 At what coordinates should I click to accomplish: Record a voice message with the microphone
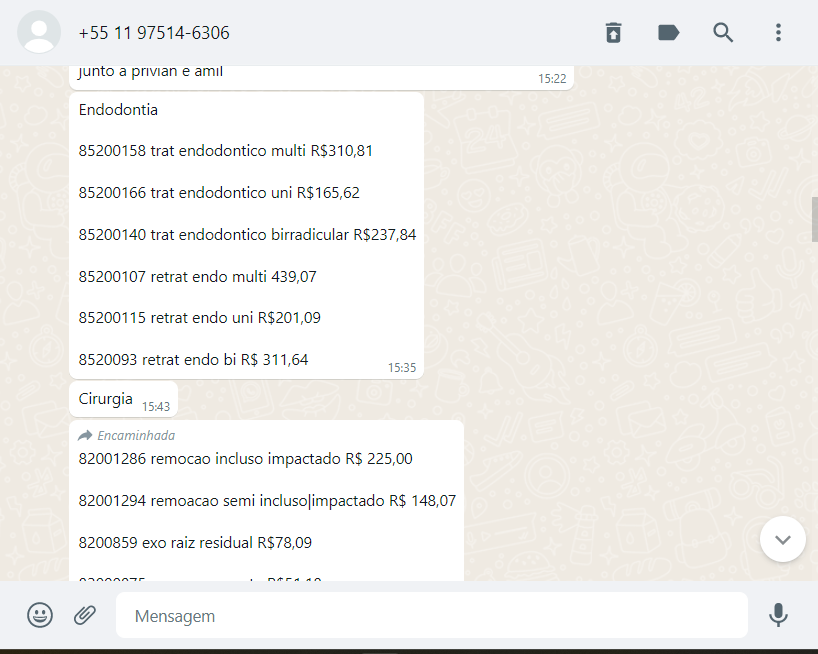click(778, 615)
